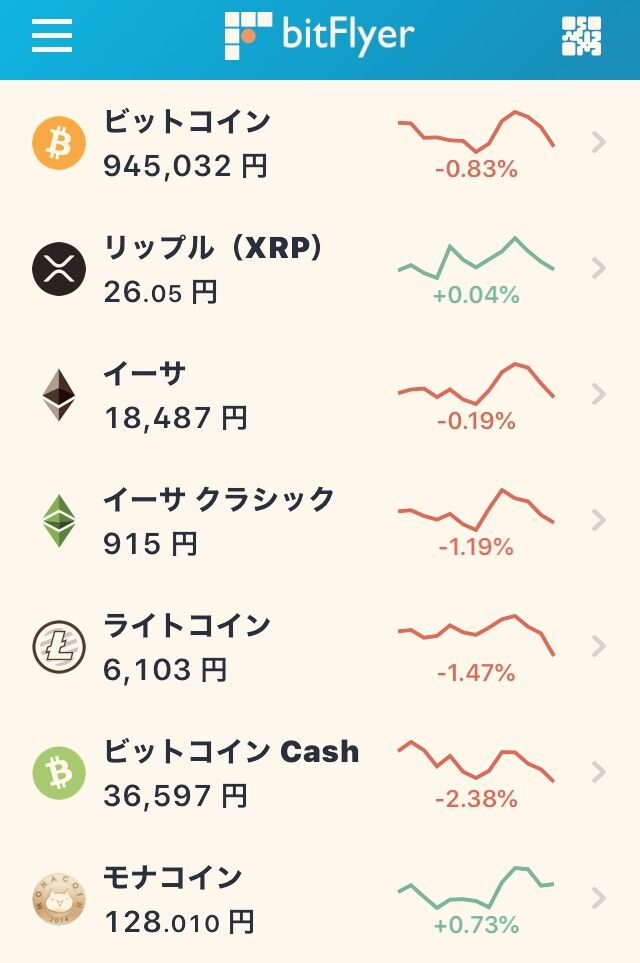Show ビットコイン Cash chart details
Image resolution: width=640 pixels, height=963 pixels.
320,772
